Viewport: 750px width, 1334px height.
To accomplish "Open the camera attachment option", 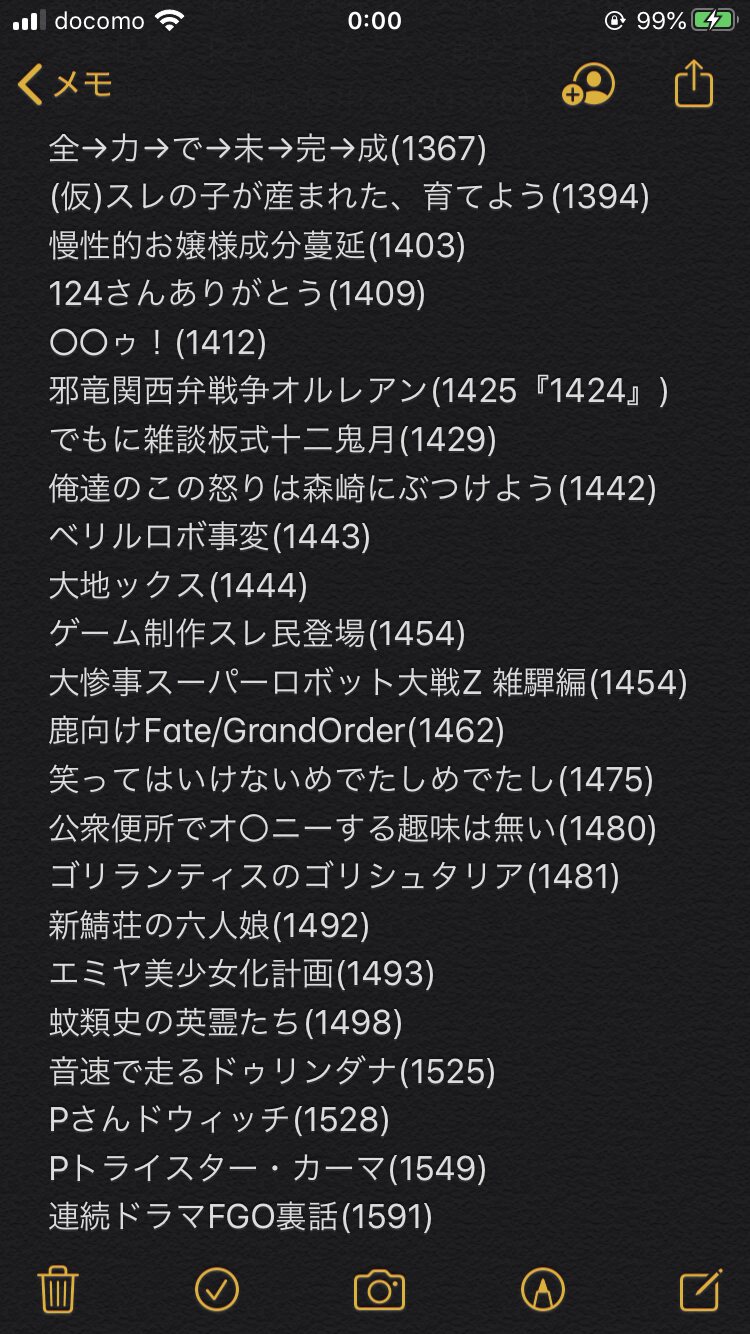I will 379,1290.
